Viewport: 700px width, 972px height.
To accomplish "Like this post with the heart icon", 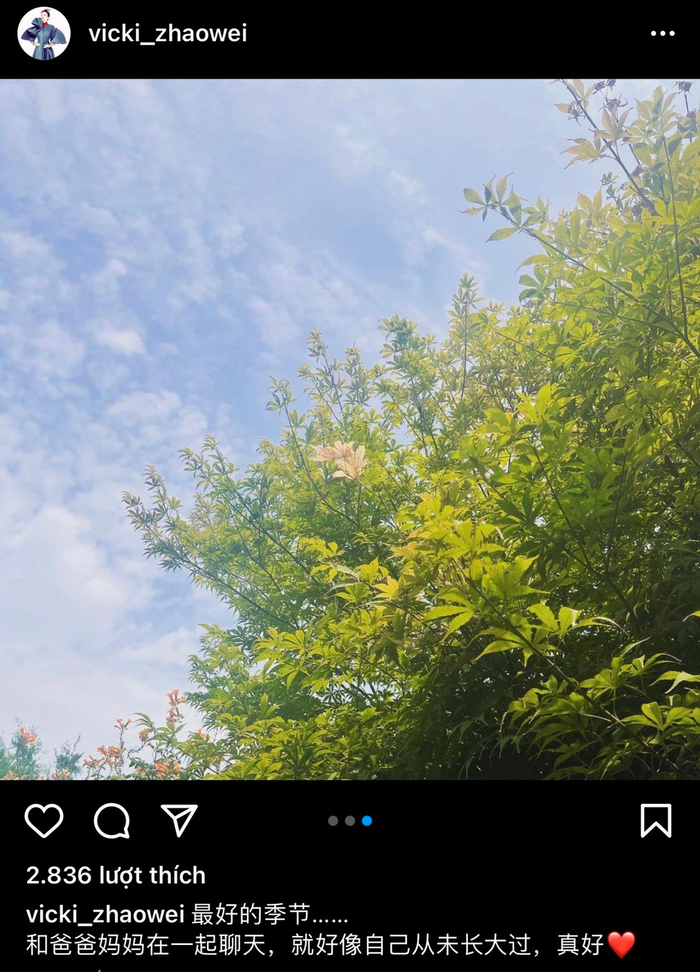I will 44,821.
